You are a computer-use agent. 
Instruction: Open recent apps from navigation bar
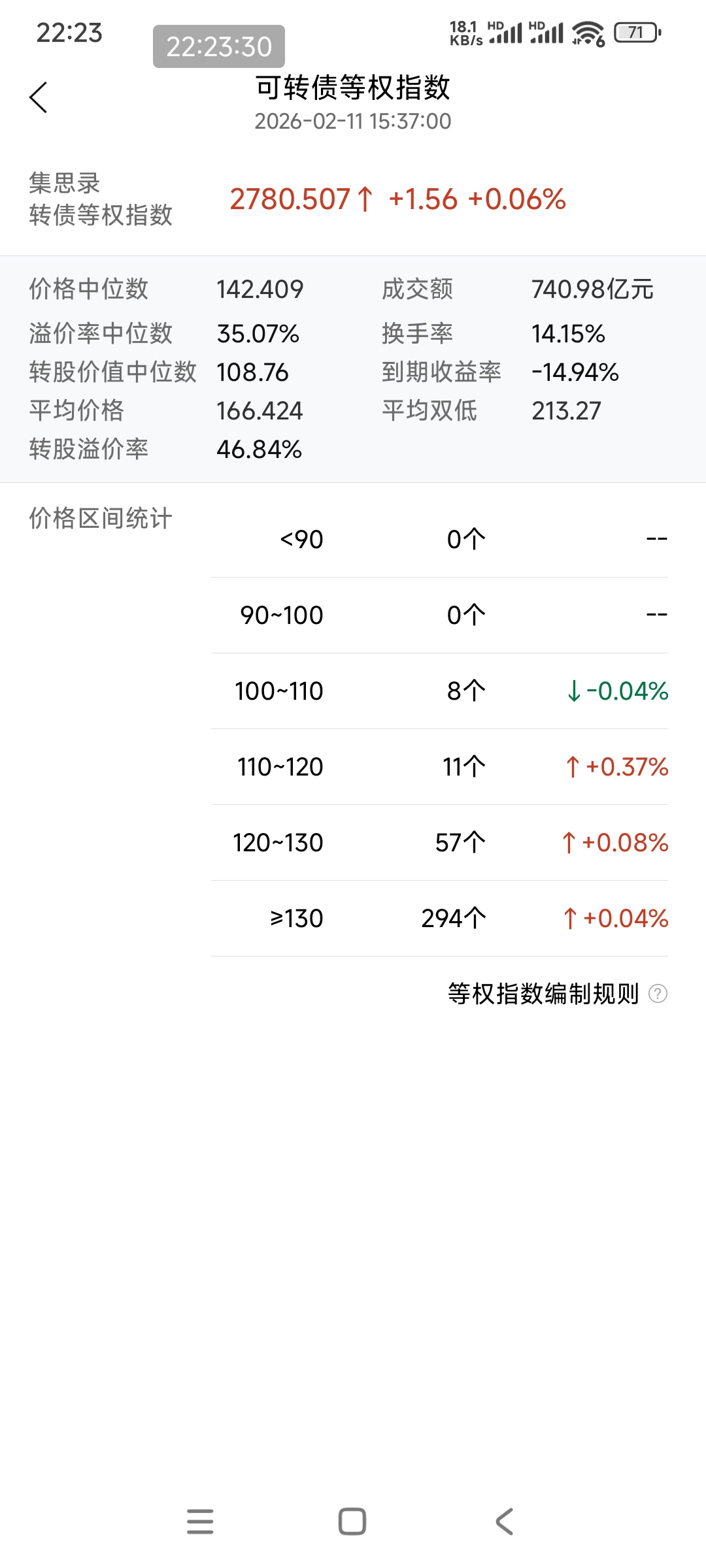pos(200,1522)
